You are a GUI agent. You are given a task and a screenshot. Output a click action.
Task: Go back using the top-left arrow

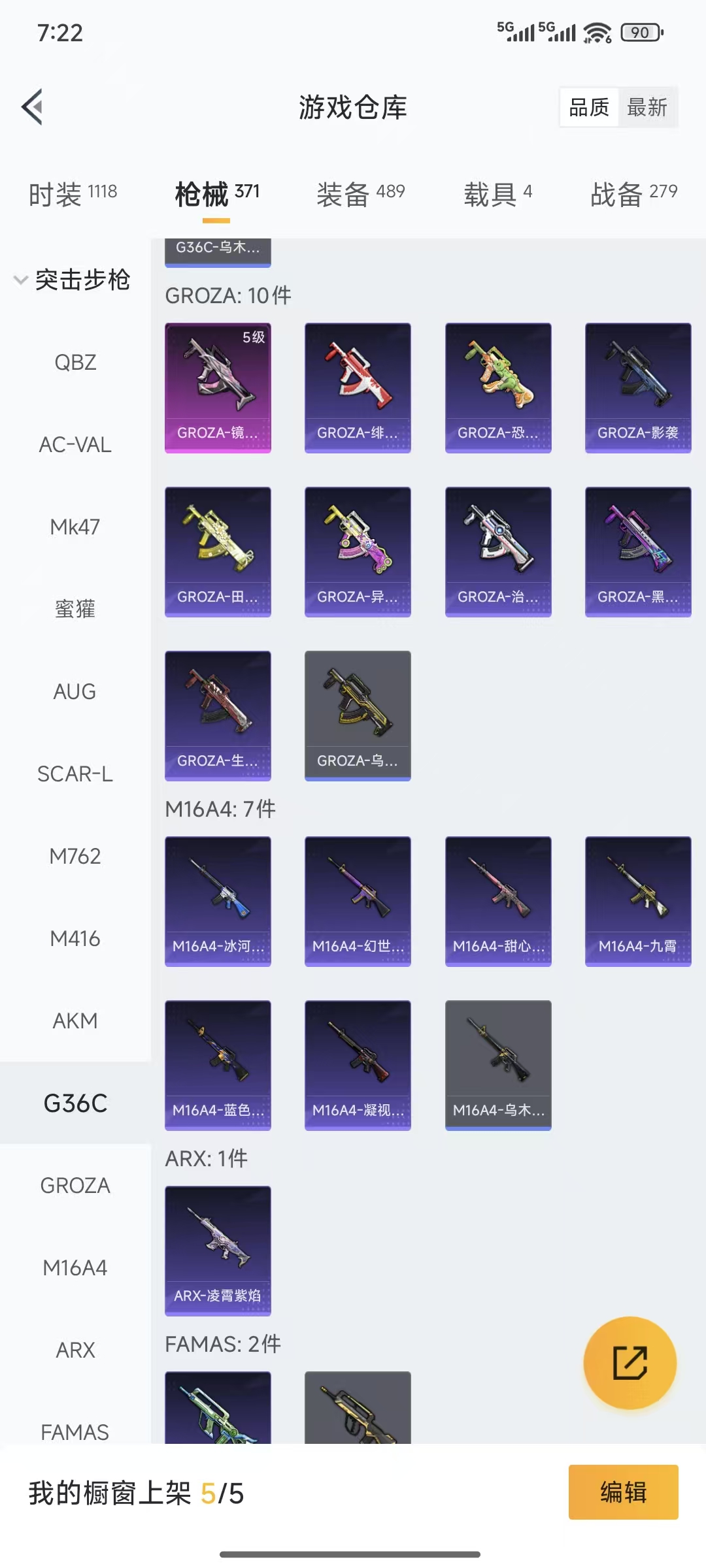32,106
